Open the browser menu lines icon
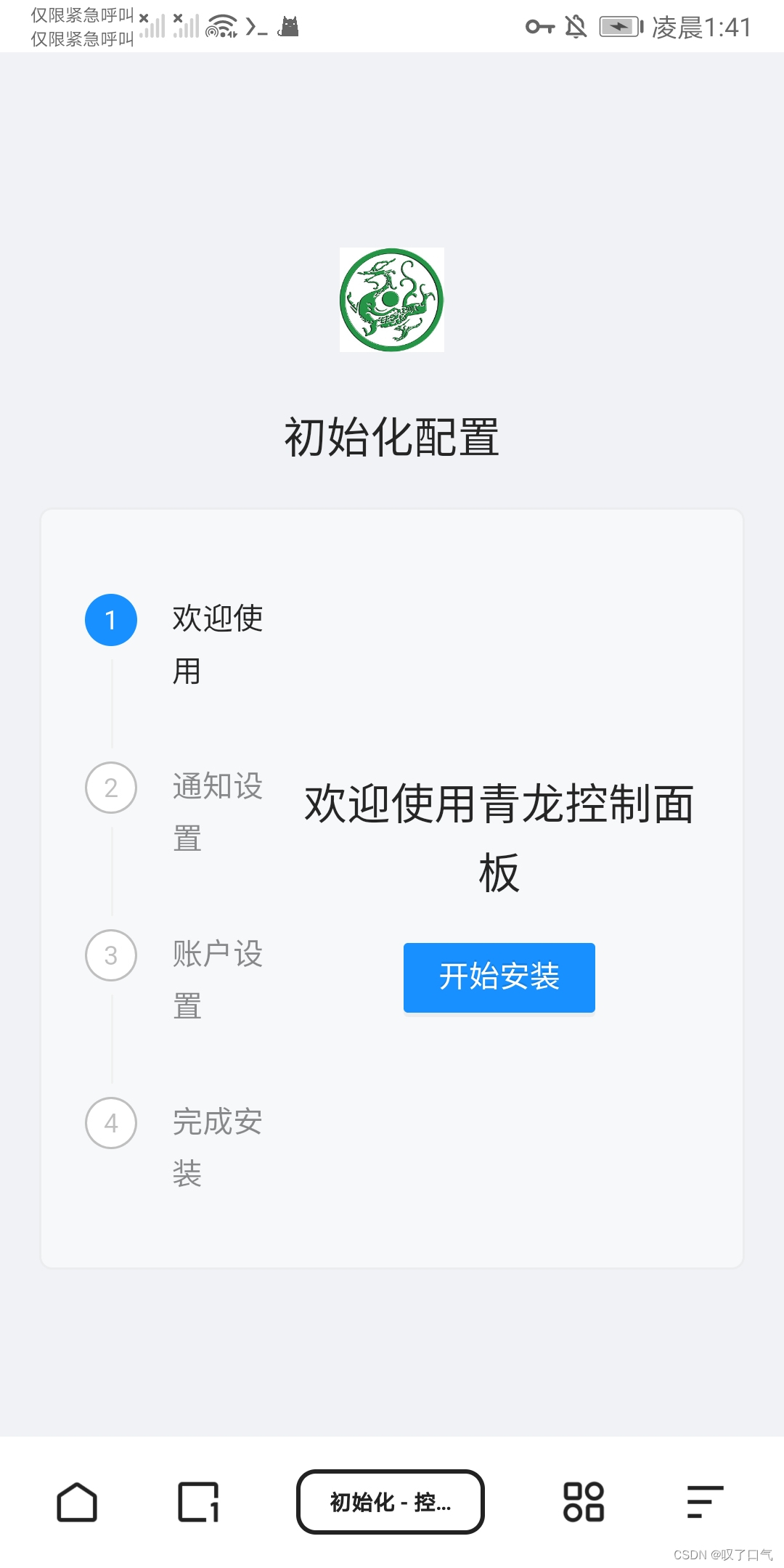 [705, 1502]
